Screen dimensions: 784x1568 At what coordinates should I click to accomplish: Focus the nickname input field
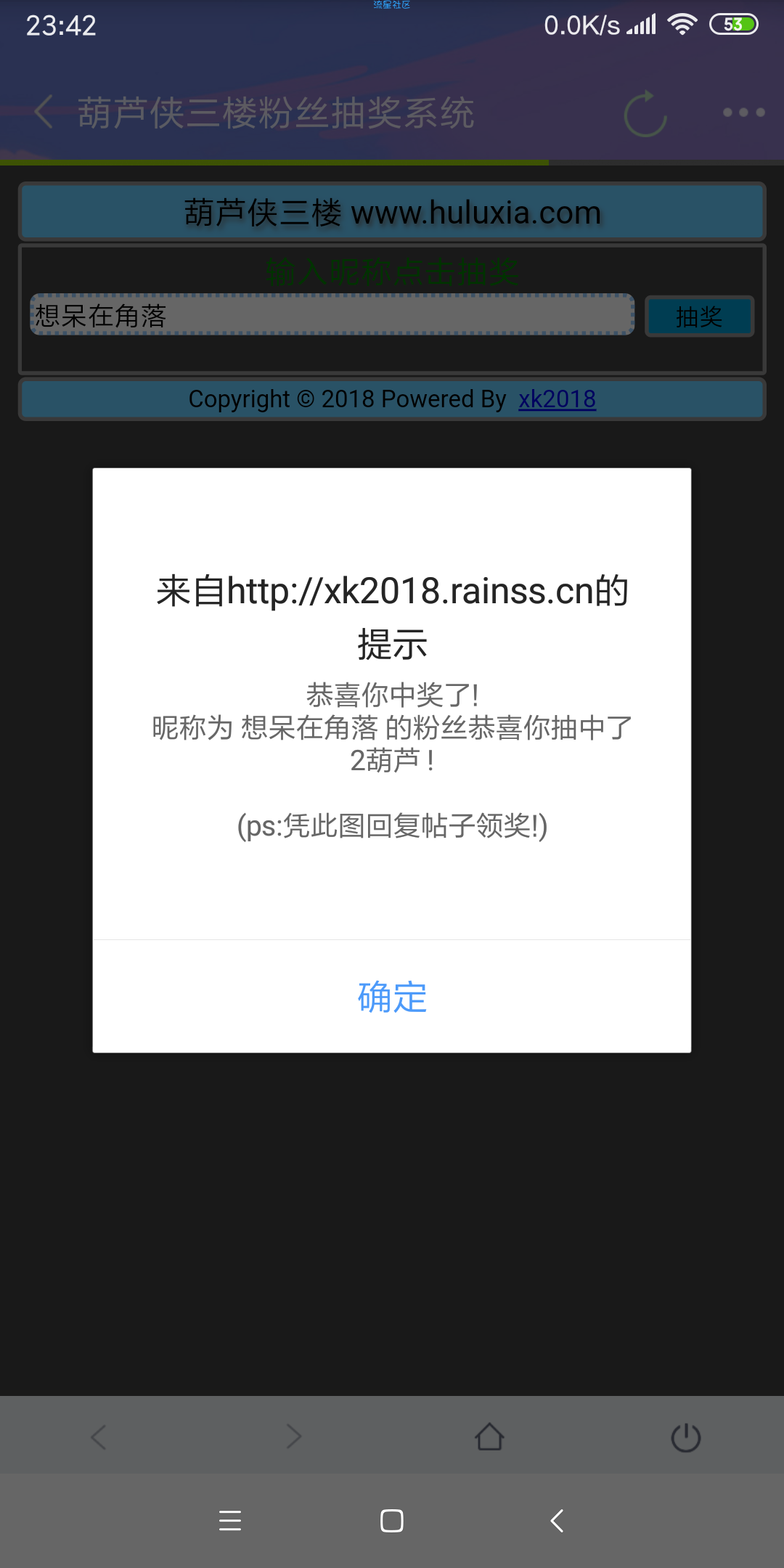tap(332, 315)
